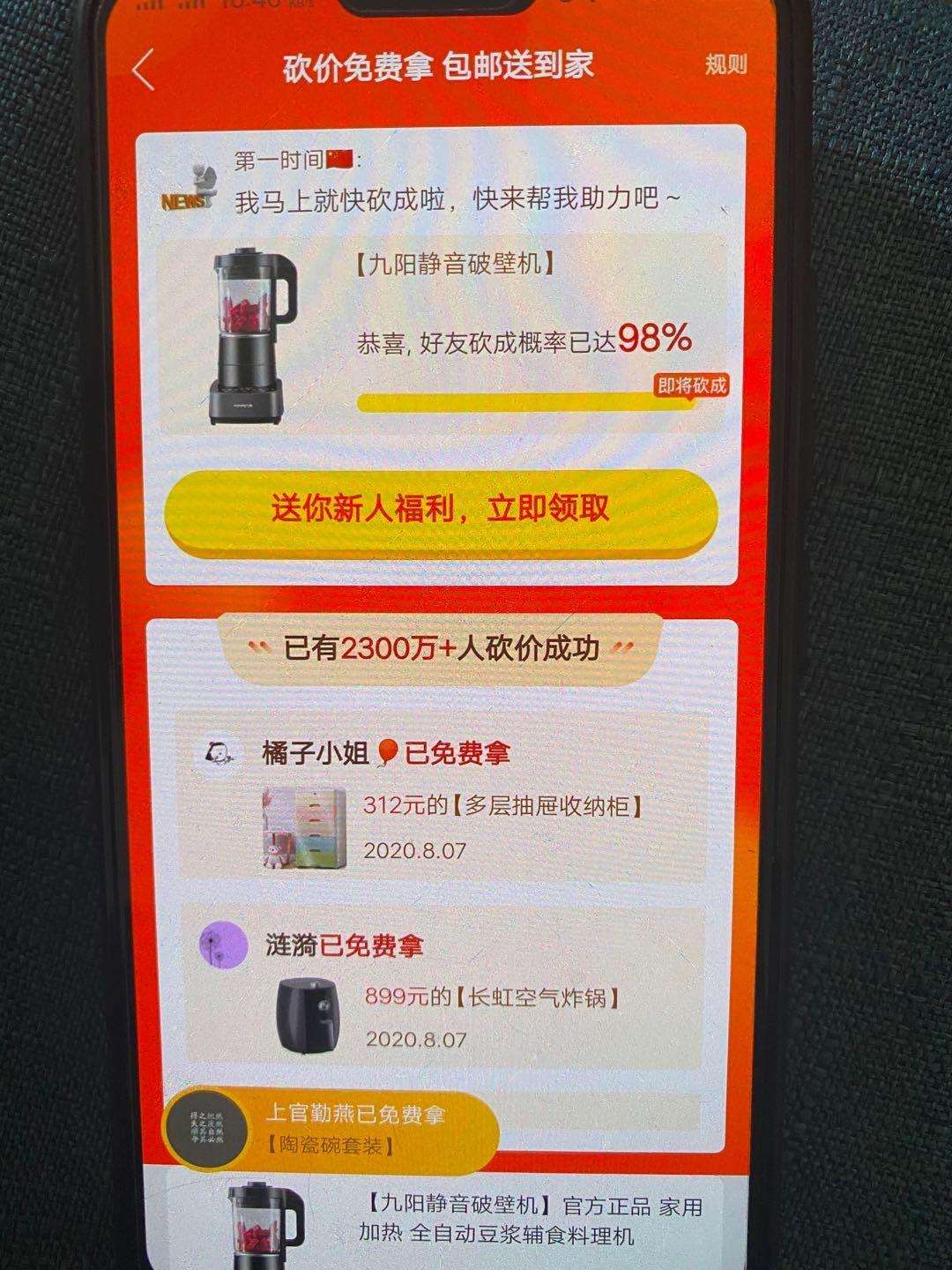Open the 规则 rules page
Viewport: 952px width, 1270px height.
[725, 64]
